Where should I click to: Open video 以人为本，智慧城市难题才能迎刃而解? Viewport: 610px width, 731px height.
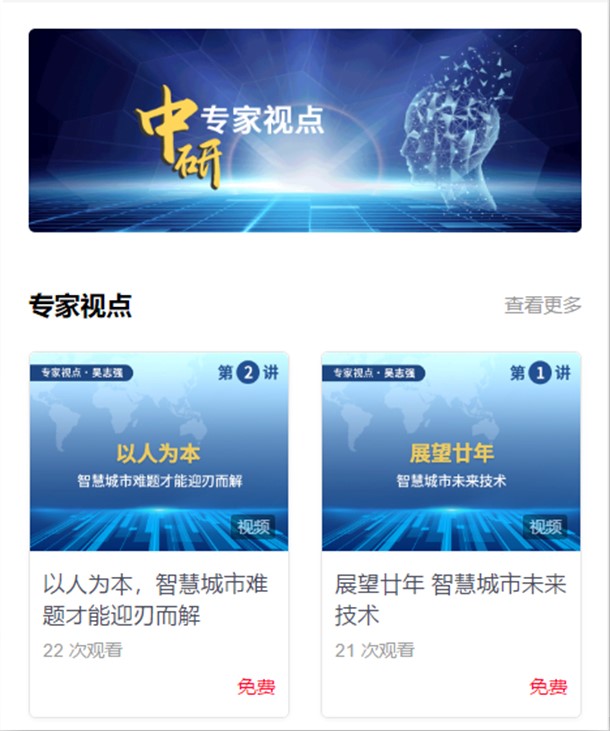coord(159,452)
